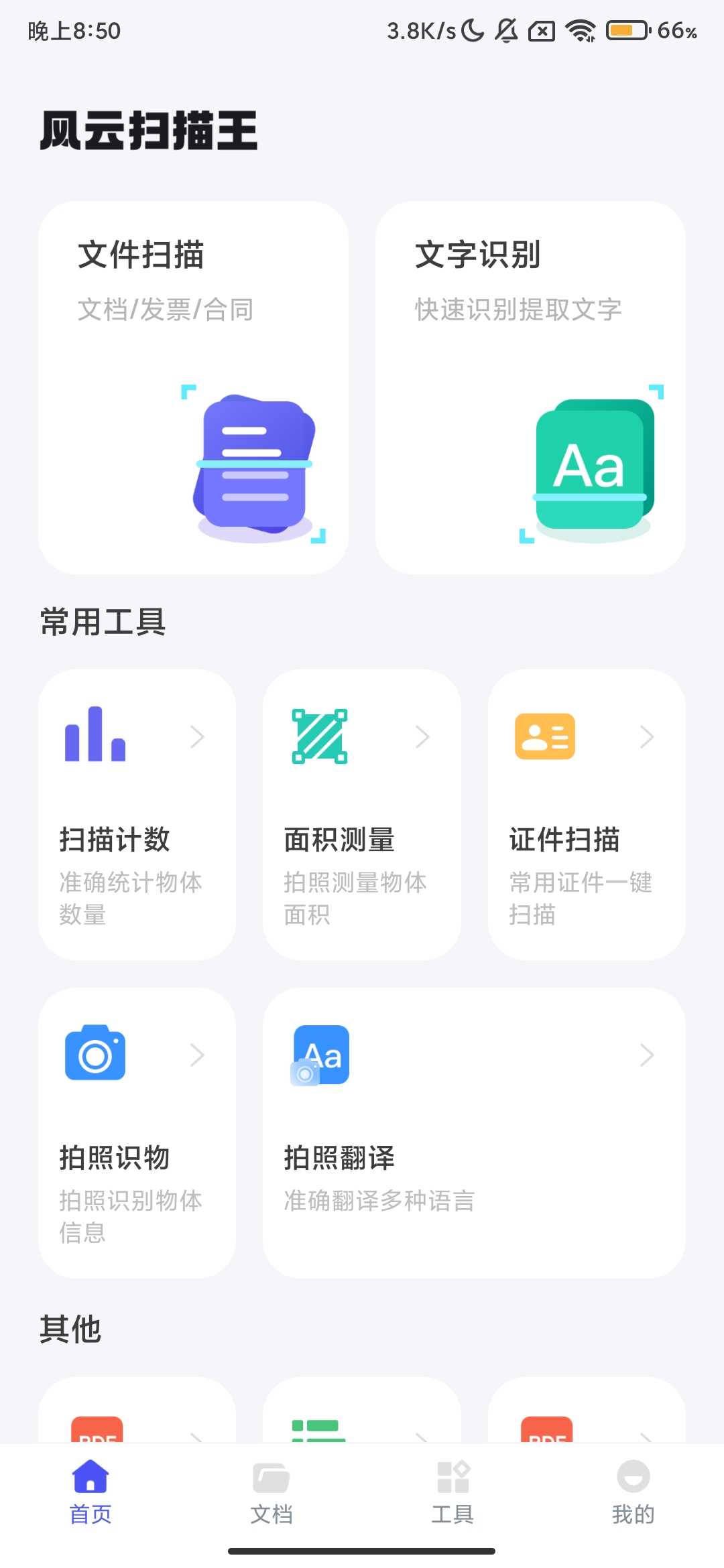
Task: Select the 面积测量 measurement tool icon
Action: [x=319, y=735]
